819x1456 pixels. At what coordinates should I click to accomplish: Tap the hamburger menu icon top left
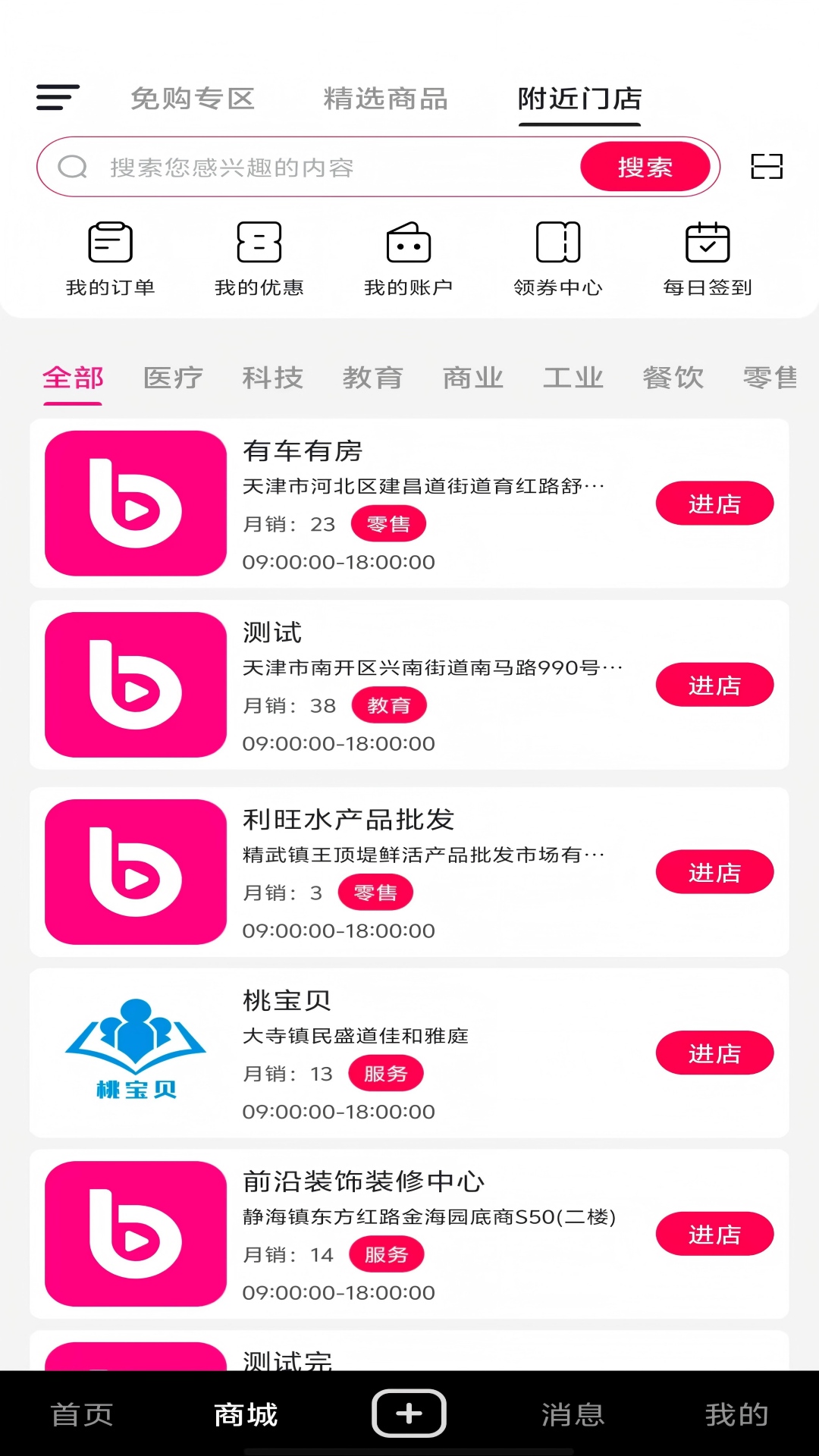(57, 98)
